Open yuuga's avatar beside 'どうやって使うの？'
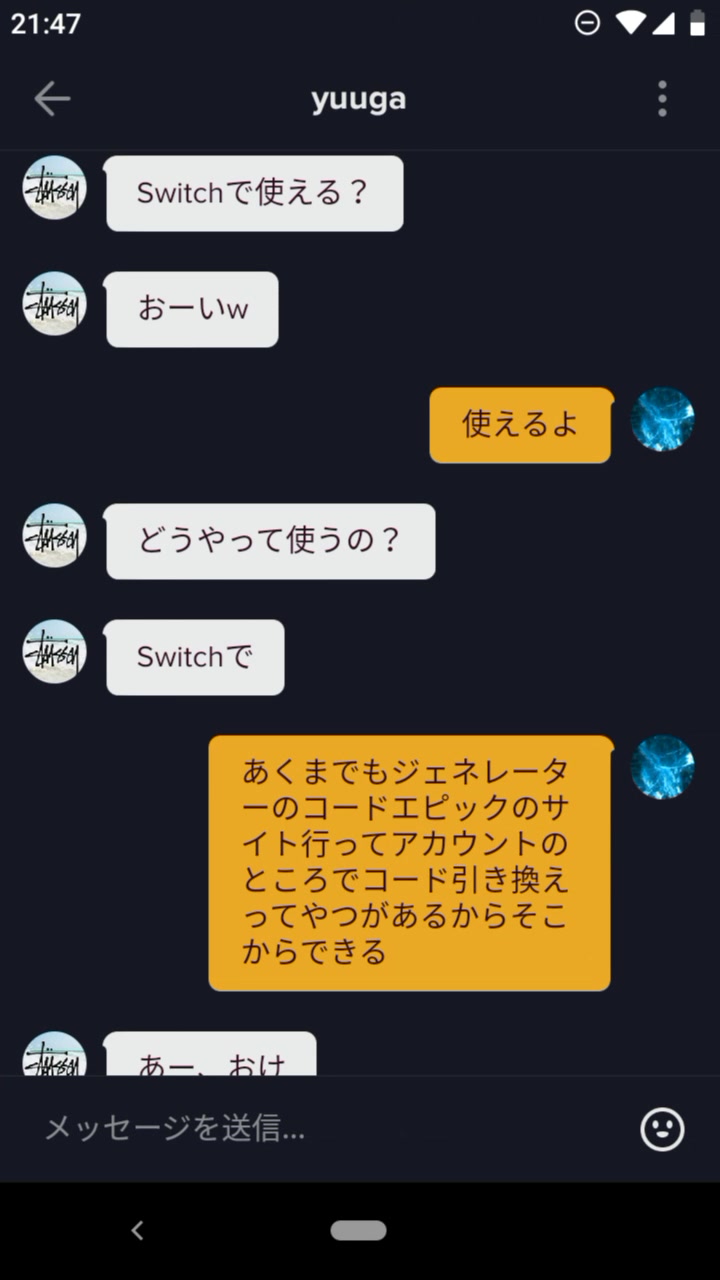720x1280 pixels. pos(55,535)
